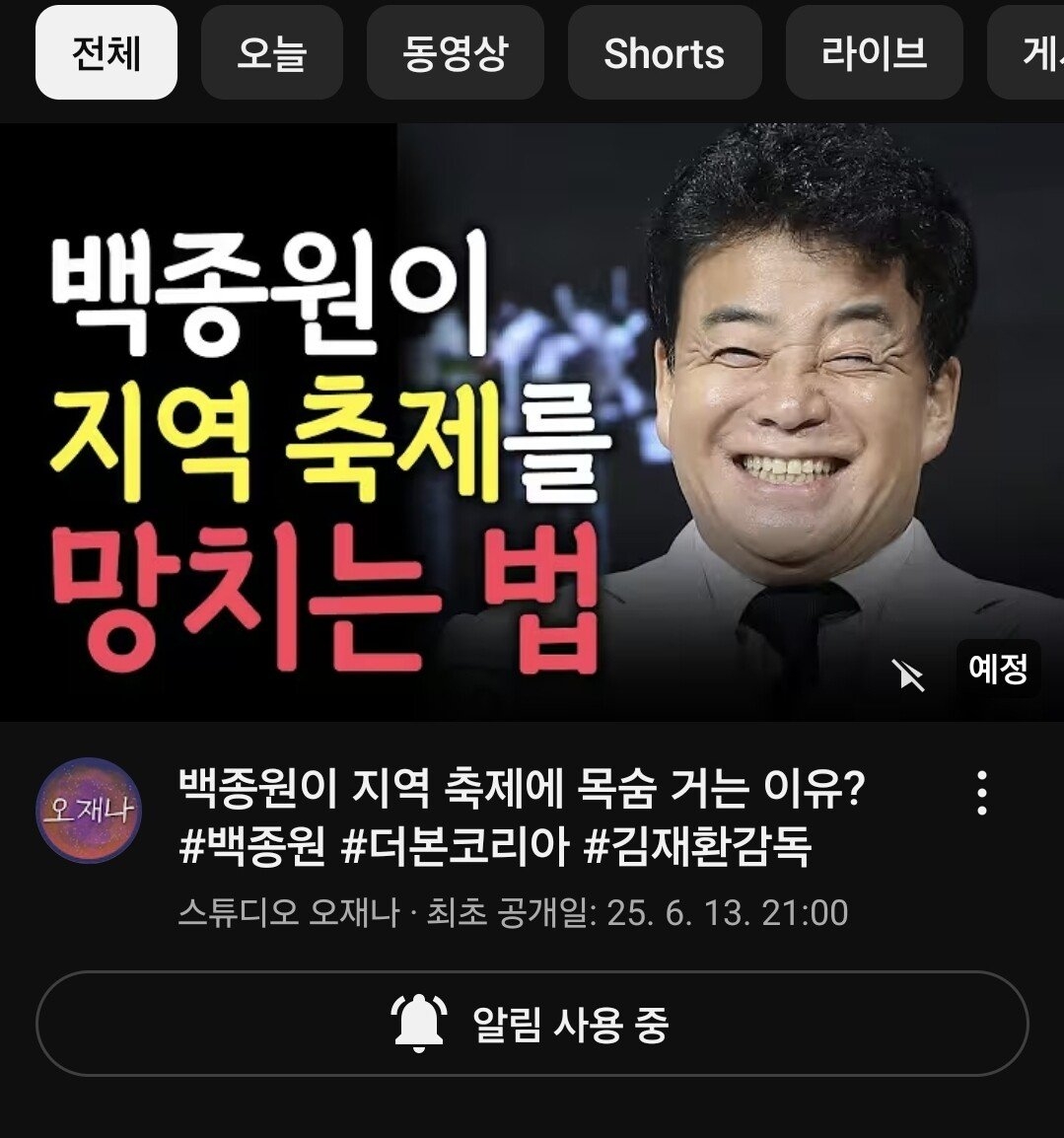Screen dimensions: 1064x1138
Task: Open the 백종원 지역 축제 video thumbnail
Action: (x=532, y=422)
